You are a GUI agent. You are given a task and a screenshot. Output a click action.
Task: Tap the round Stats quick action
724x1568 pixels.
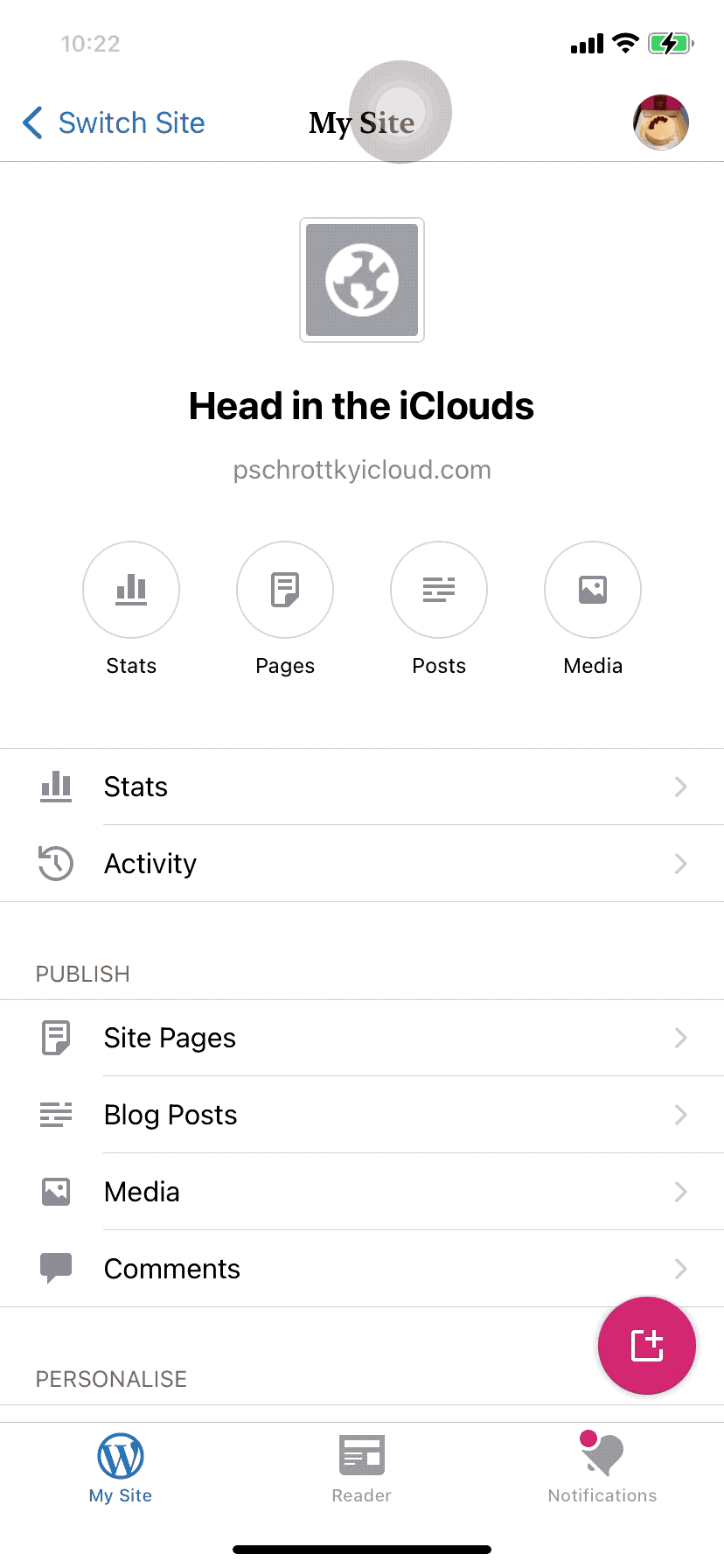pyautogui.click(x=131, y=590)
